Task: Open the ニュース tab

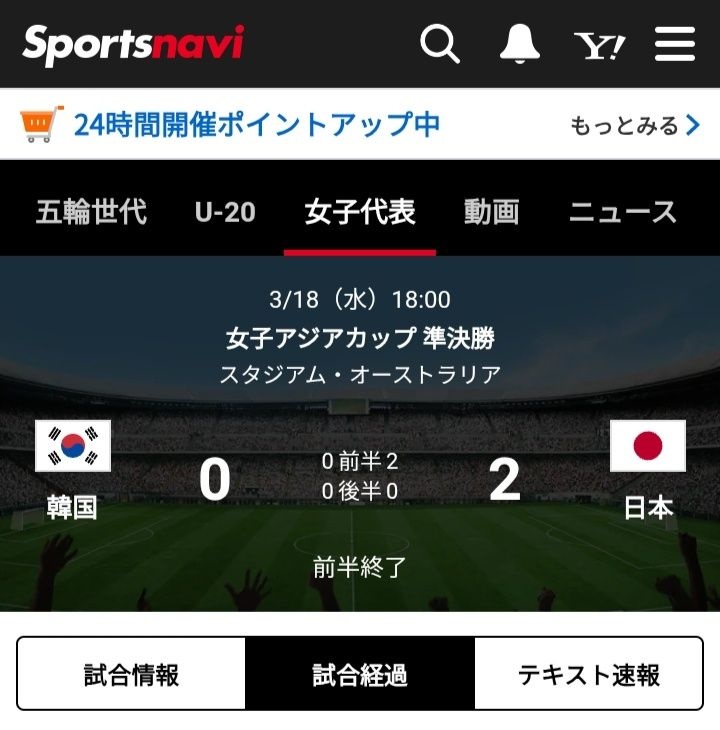Action: click(623, 212)
